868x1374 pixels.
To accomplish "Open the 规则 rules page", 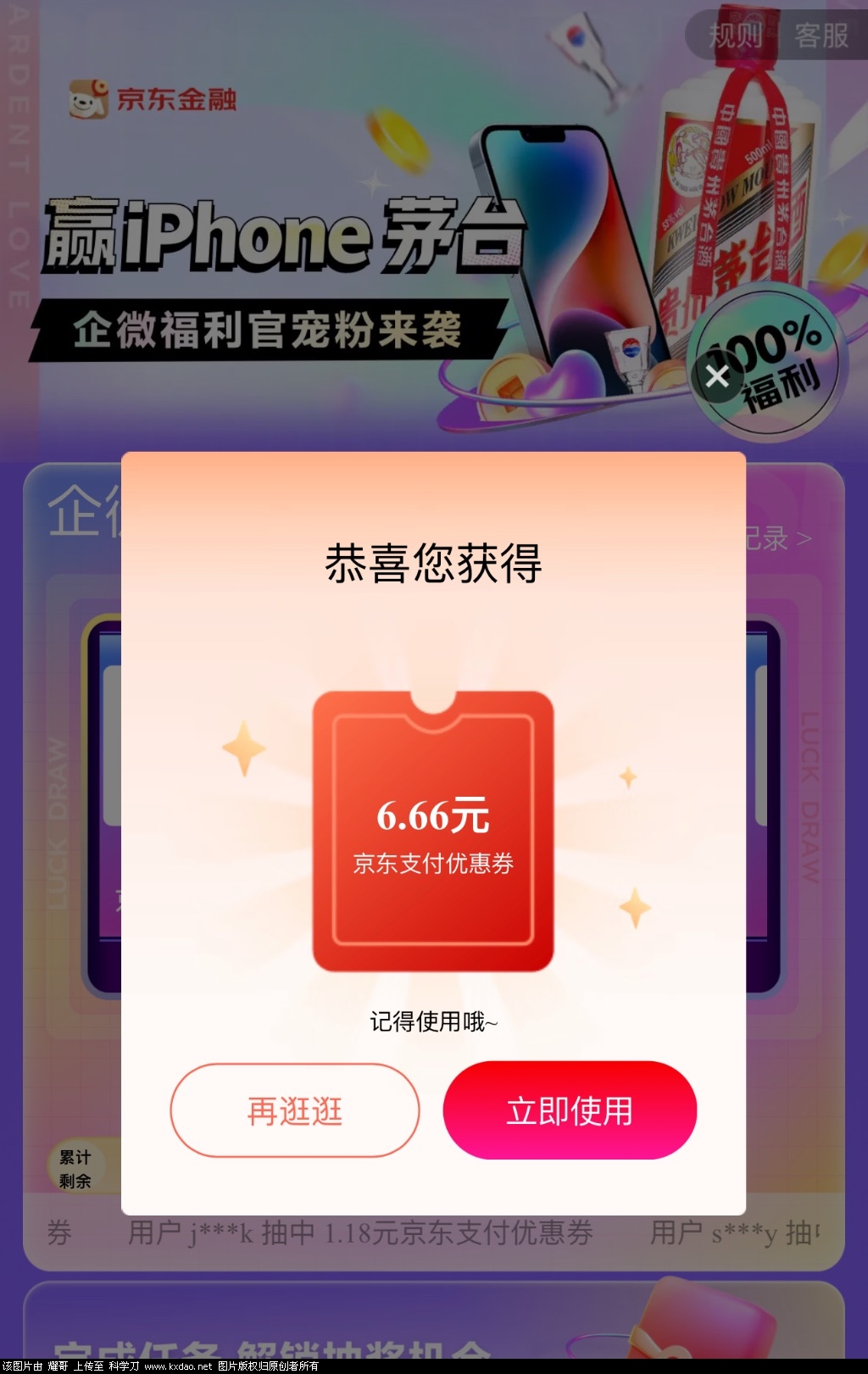I will [x=736, y=36].
